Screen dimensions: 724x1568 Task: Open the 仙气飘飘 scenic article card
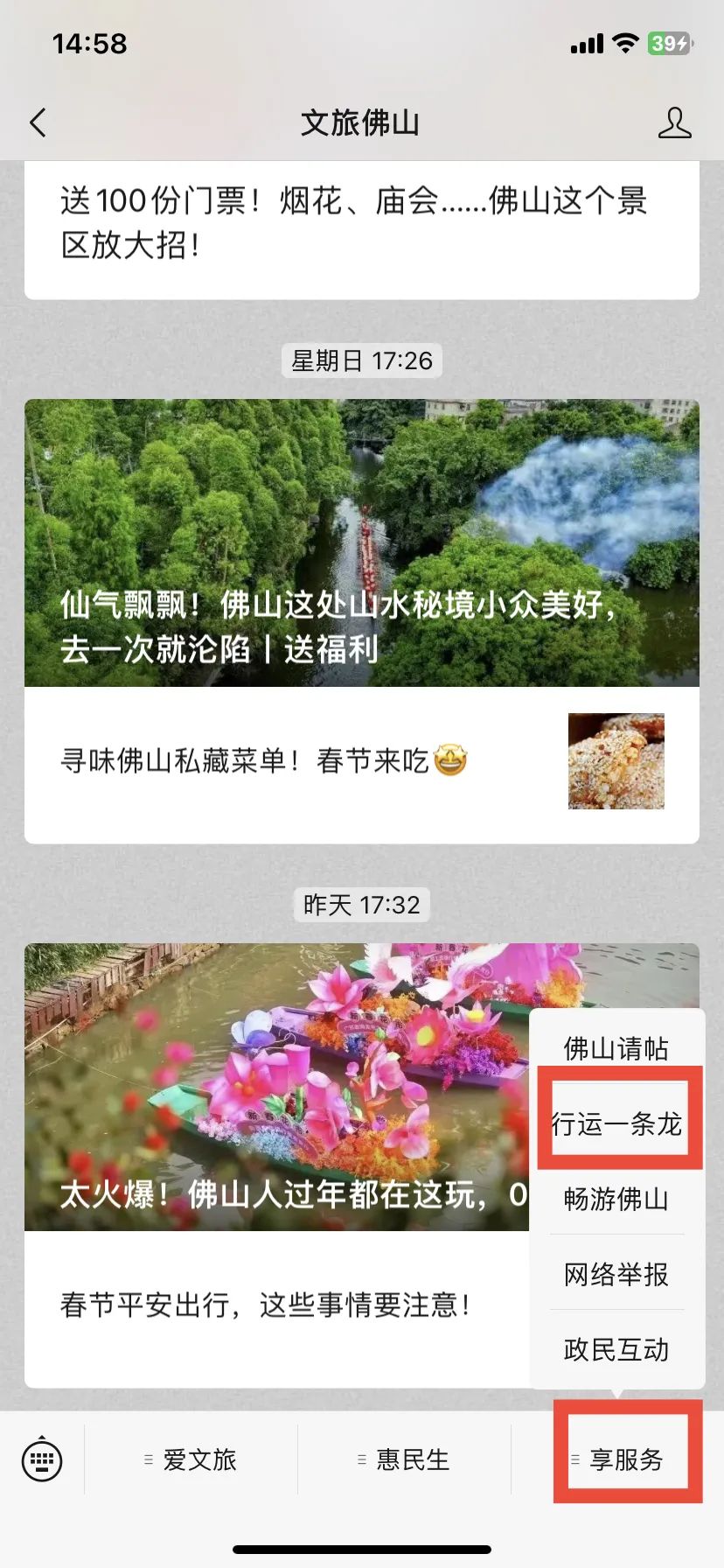(362, 543)
